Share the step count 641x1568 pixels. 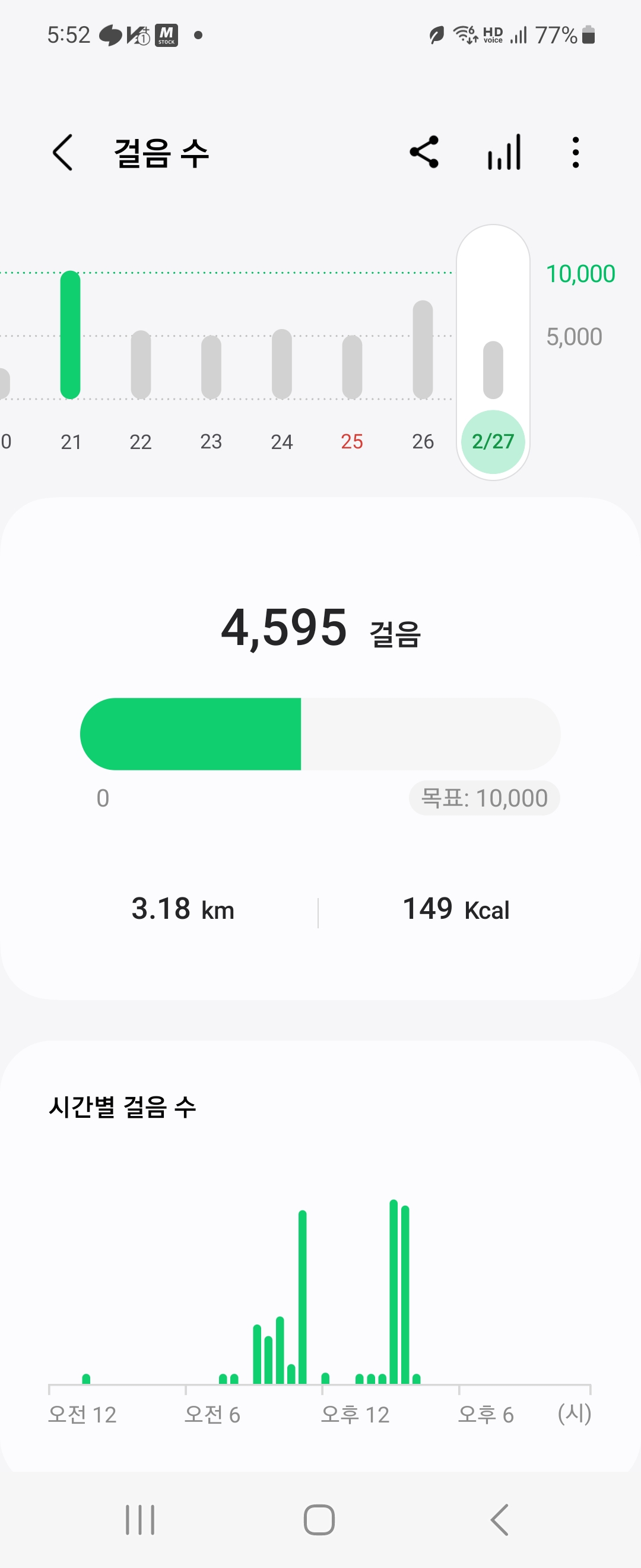point(424,152)
